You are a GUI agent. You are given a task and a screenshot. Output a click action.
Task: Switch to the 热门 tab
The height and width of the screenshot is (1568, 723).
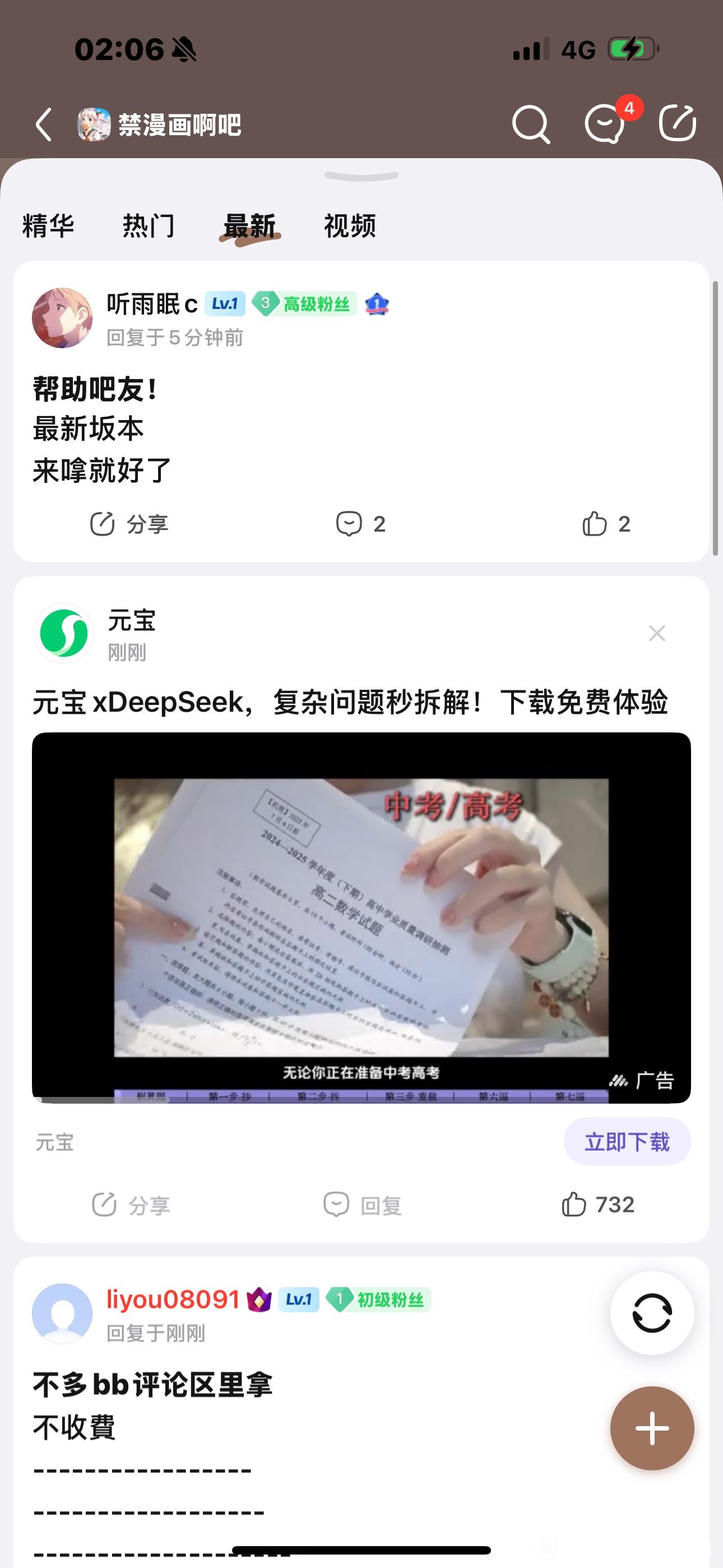(149, 226)
